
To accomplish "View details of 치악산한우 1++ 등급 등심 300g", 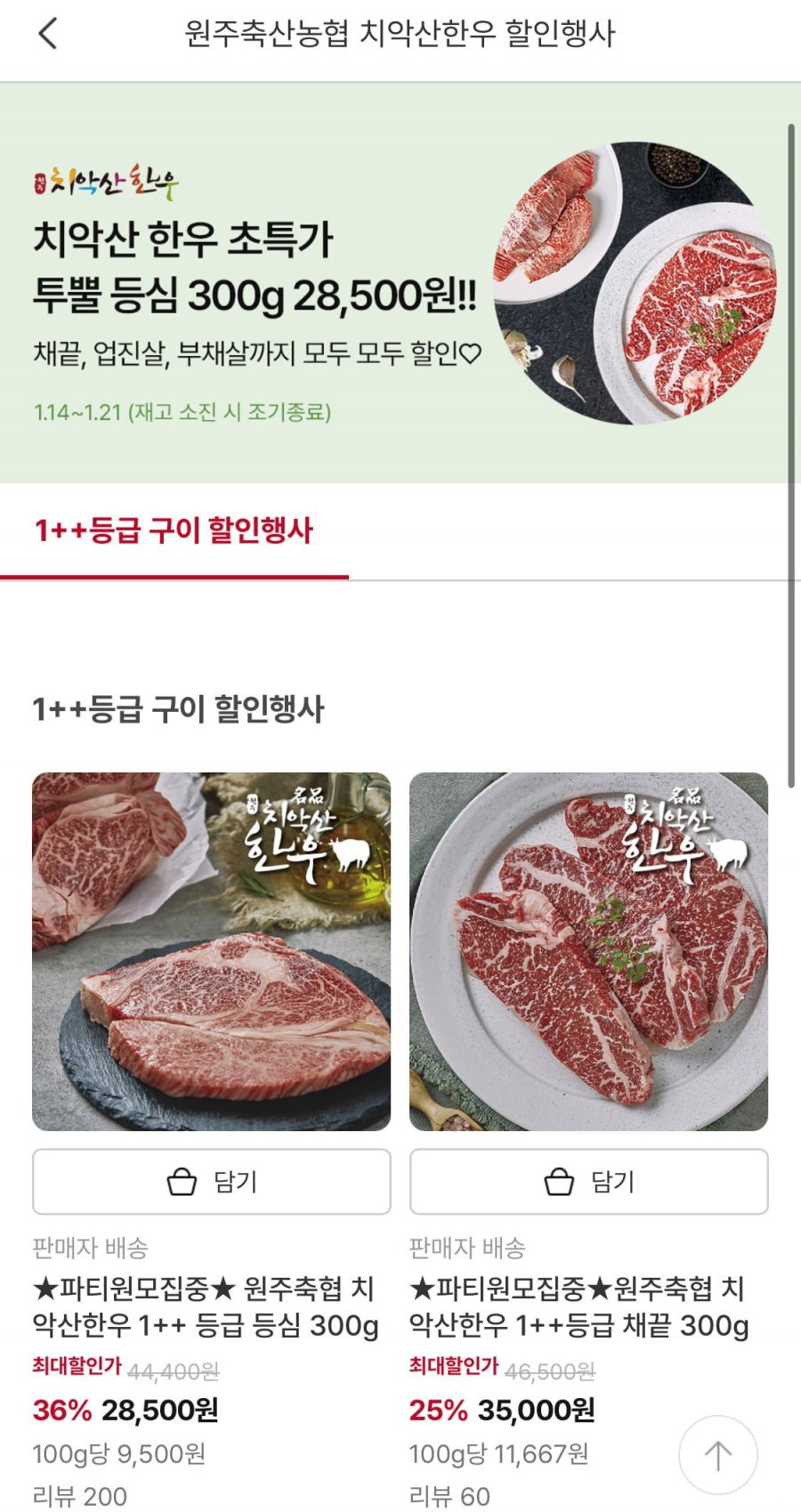I will (205, 1306).
